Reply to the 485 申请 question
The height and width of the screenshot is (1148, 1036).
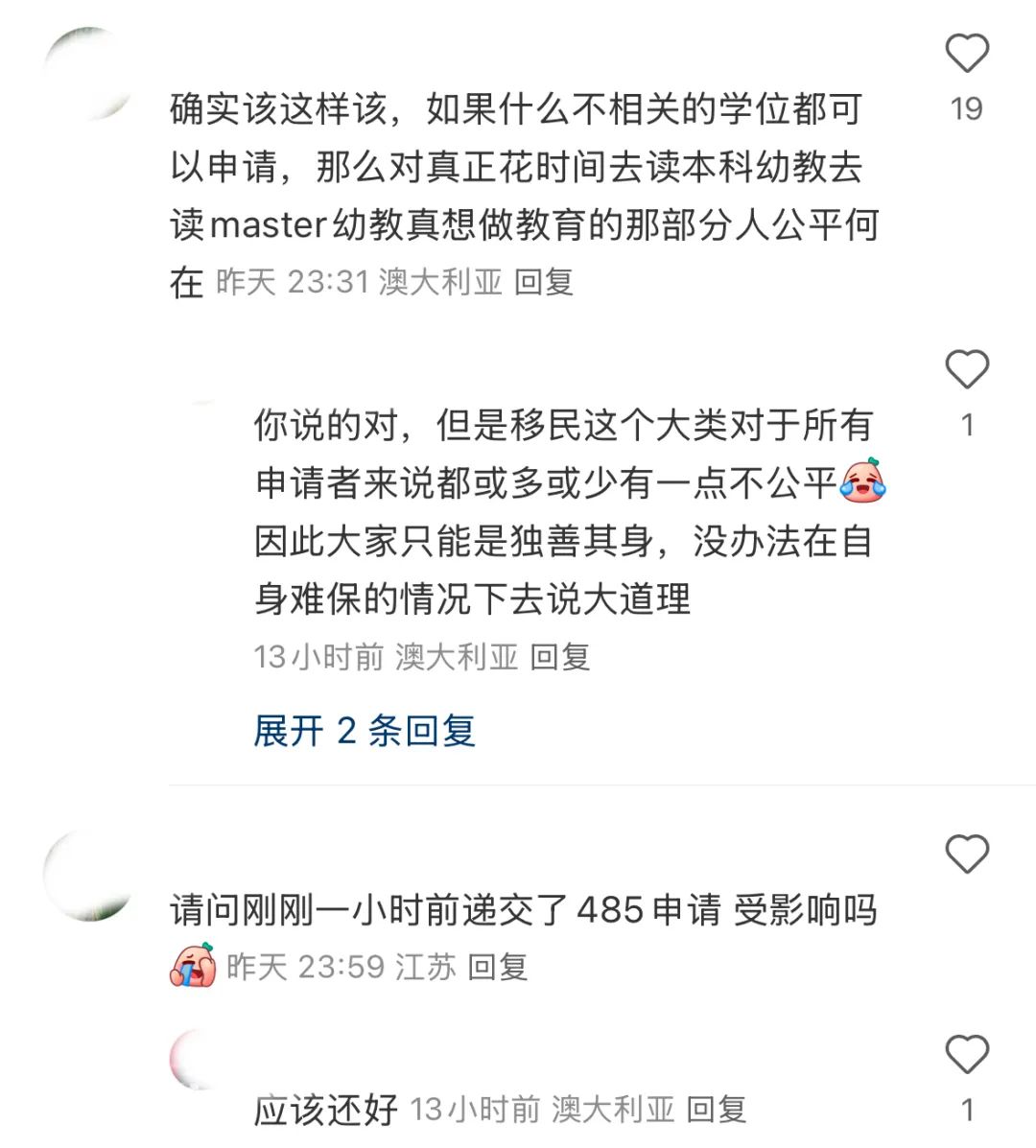pyautogui.click(x=497, y=967)
